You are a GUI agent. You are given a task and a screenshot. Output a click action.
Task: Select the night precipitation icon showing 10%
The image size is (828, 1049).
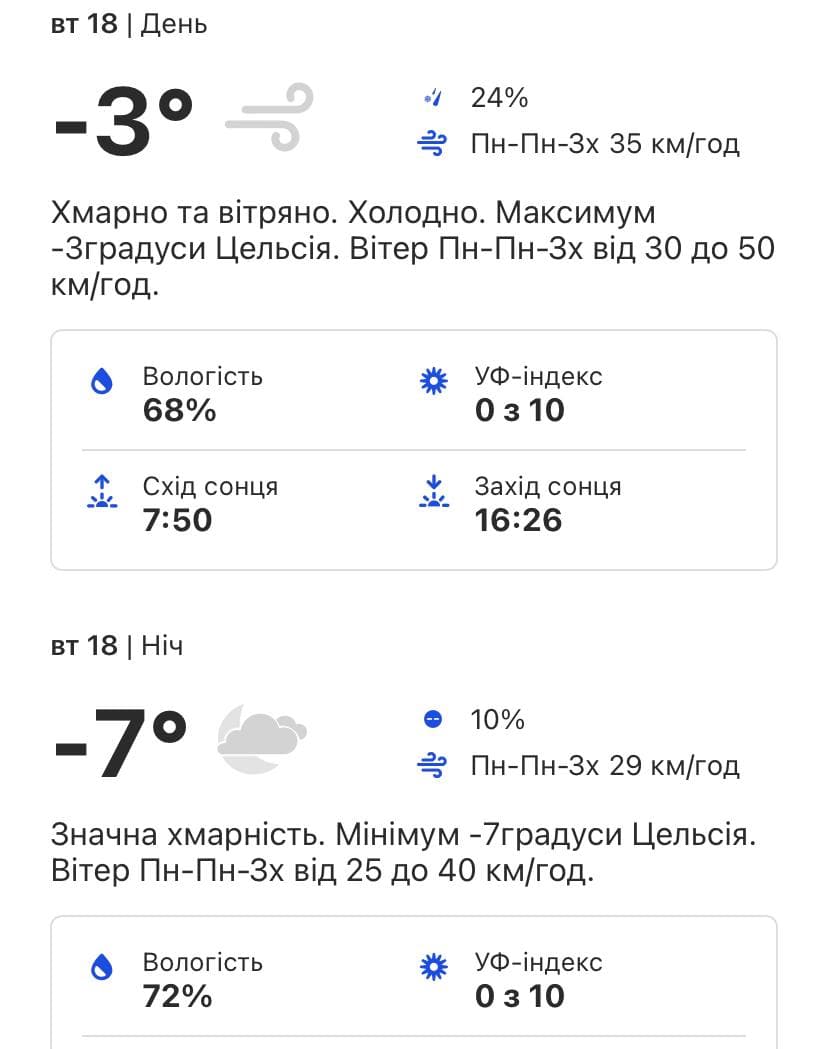[x=433, y=719]
